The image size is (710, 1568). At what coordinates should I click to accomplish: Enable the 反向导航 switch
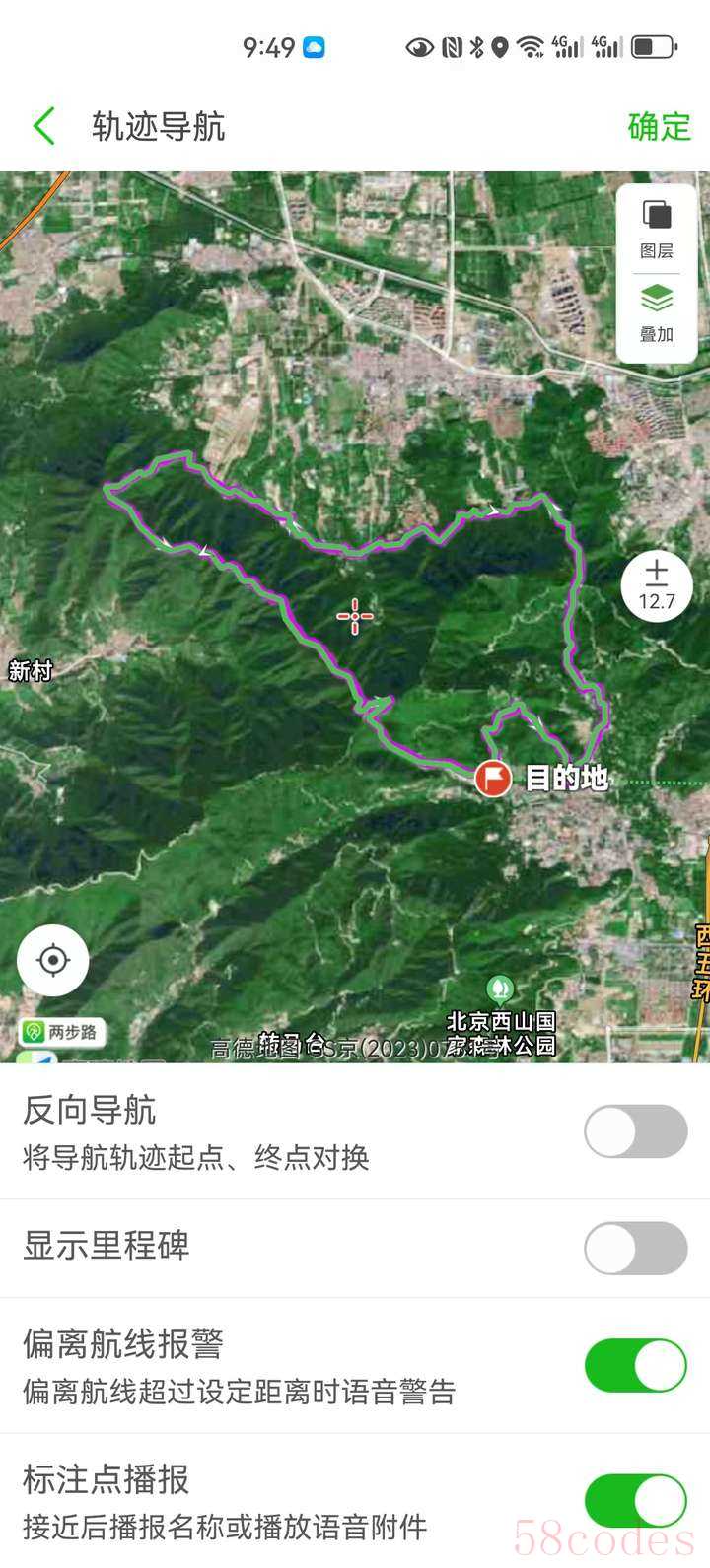(x=635, y=1131)
